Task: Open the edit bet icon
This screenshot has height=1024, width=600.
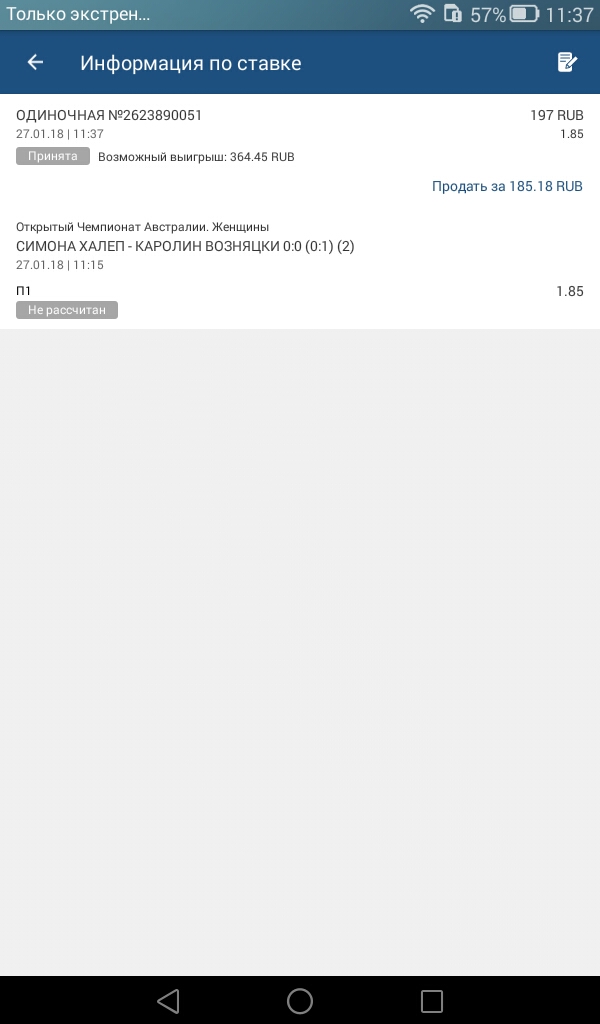Action: click(567, 63)
